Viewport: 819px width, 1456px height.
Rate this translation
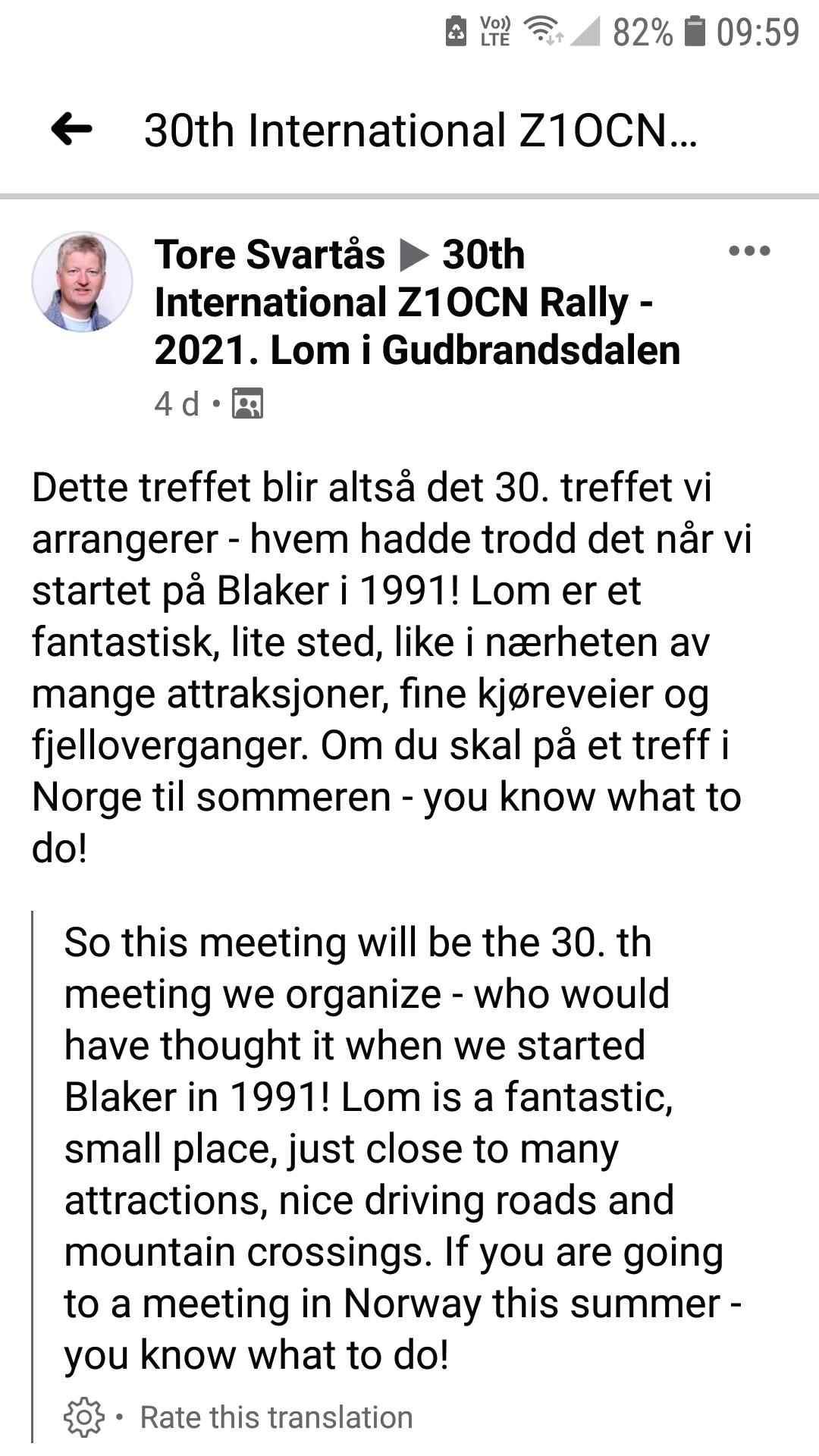click(x=276, y=1417)
